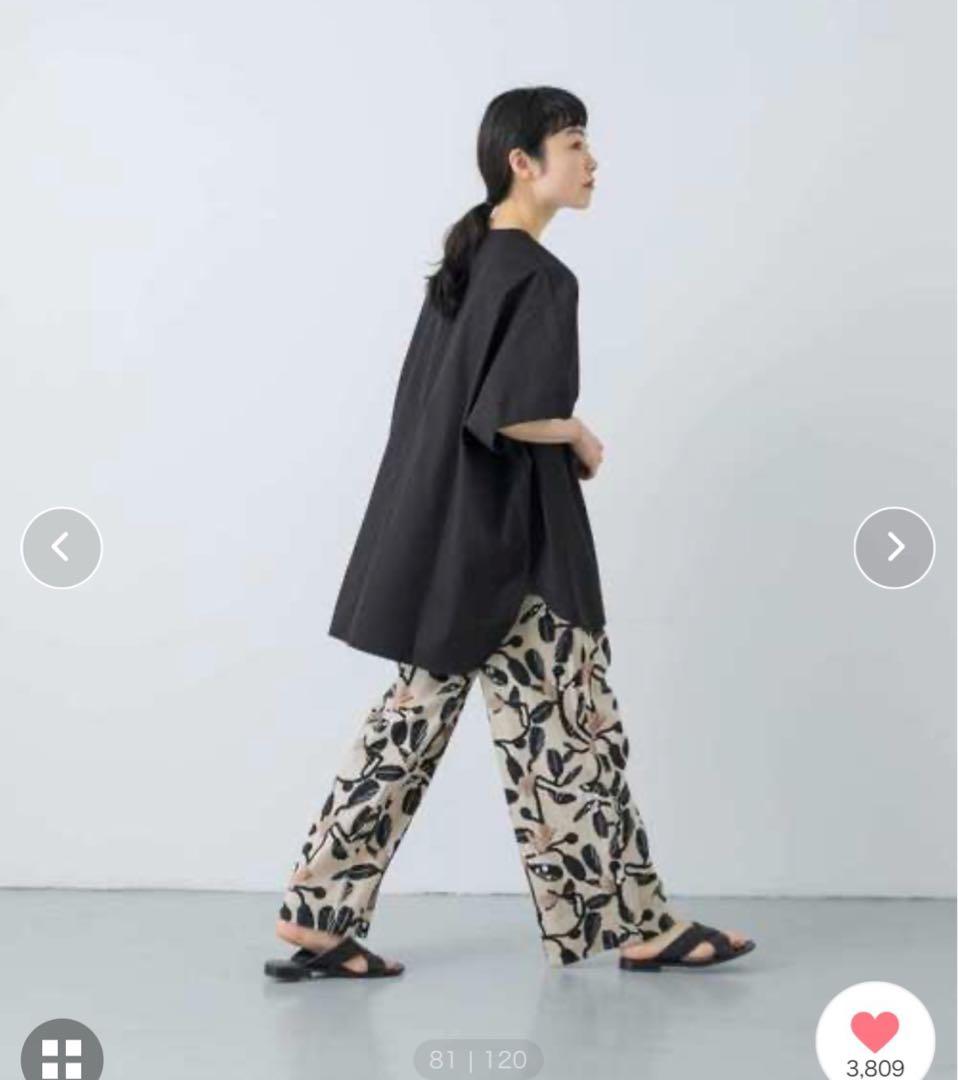This screenshot has height=1080, width=958.
Task: Like this item with the heart button
Action: coord(875,1035)
